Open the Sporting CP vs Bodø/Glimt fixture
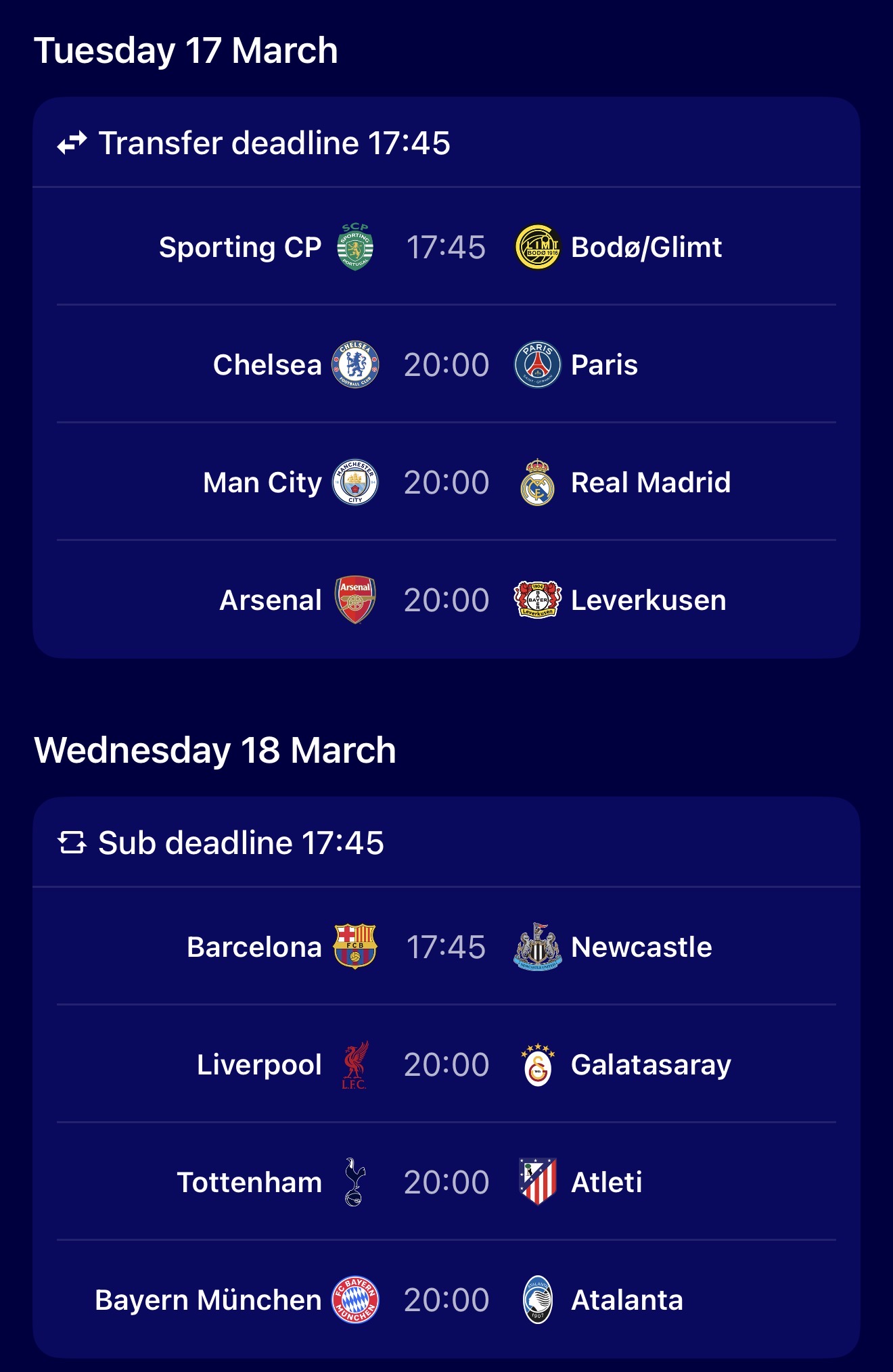 (x=446, y=247)
